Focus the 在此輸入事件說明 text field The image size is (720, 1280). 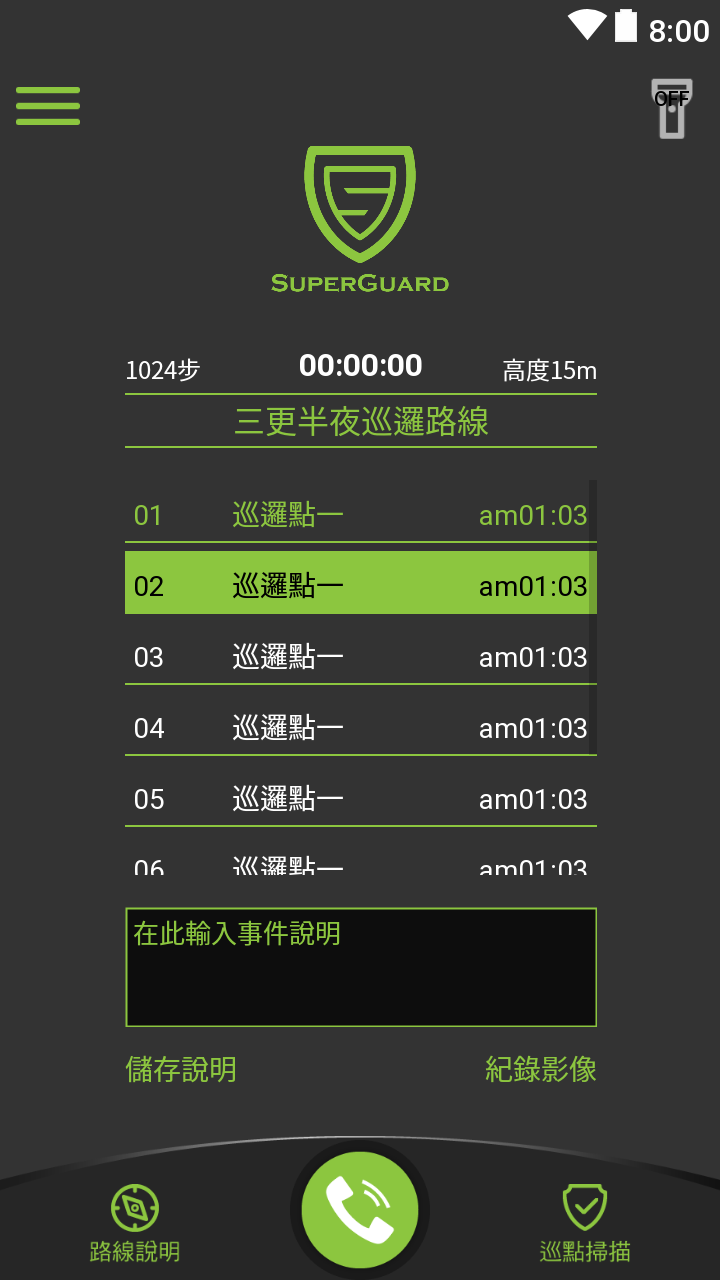361,967
